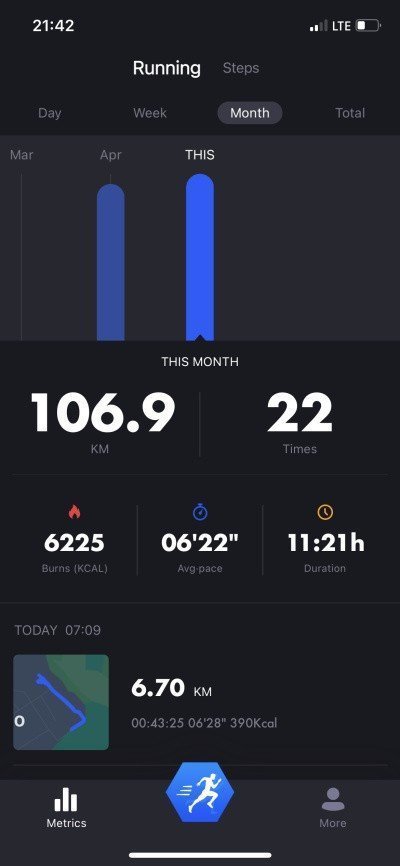Select the Month period
Viewport: 400px width, 866px height.
[x=250, y=113]
